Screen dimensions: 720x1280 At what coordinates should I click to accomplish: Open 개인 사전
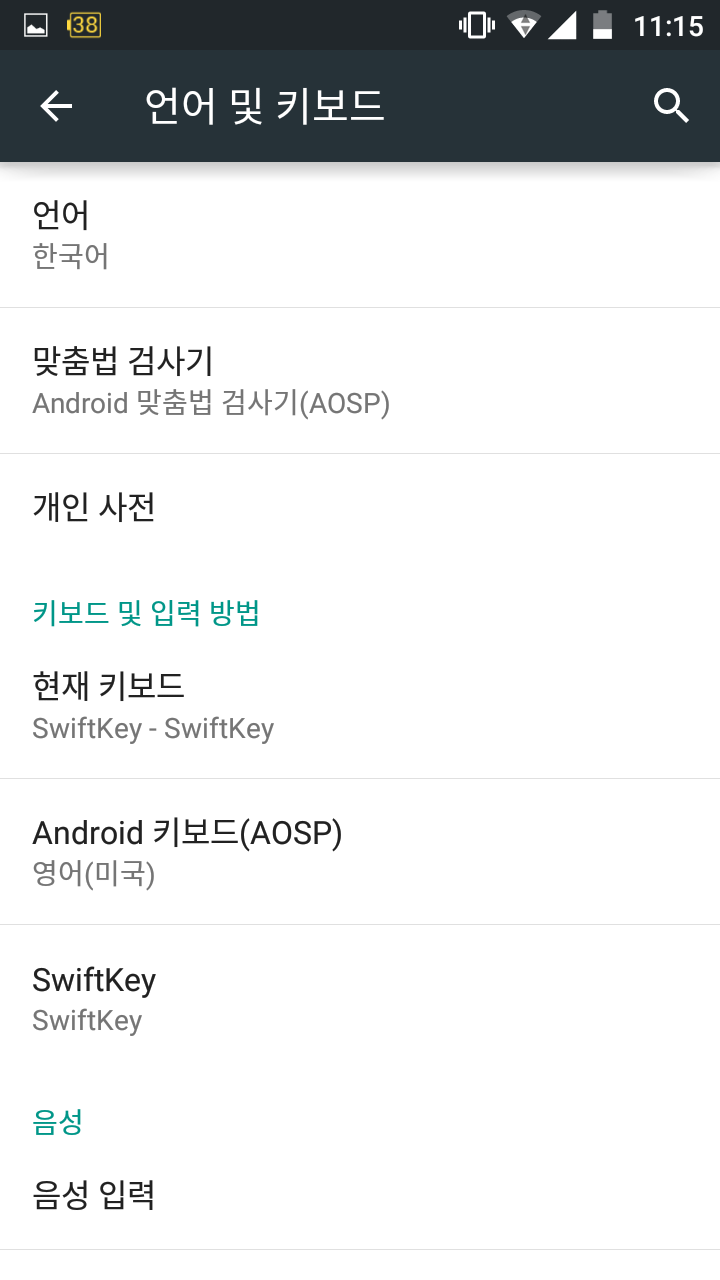point(360,508)
